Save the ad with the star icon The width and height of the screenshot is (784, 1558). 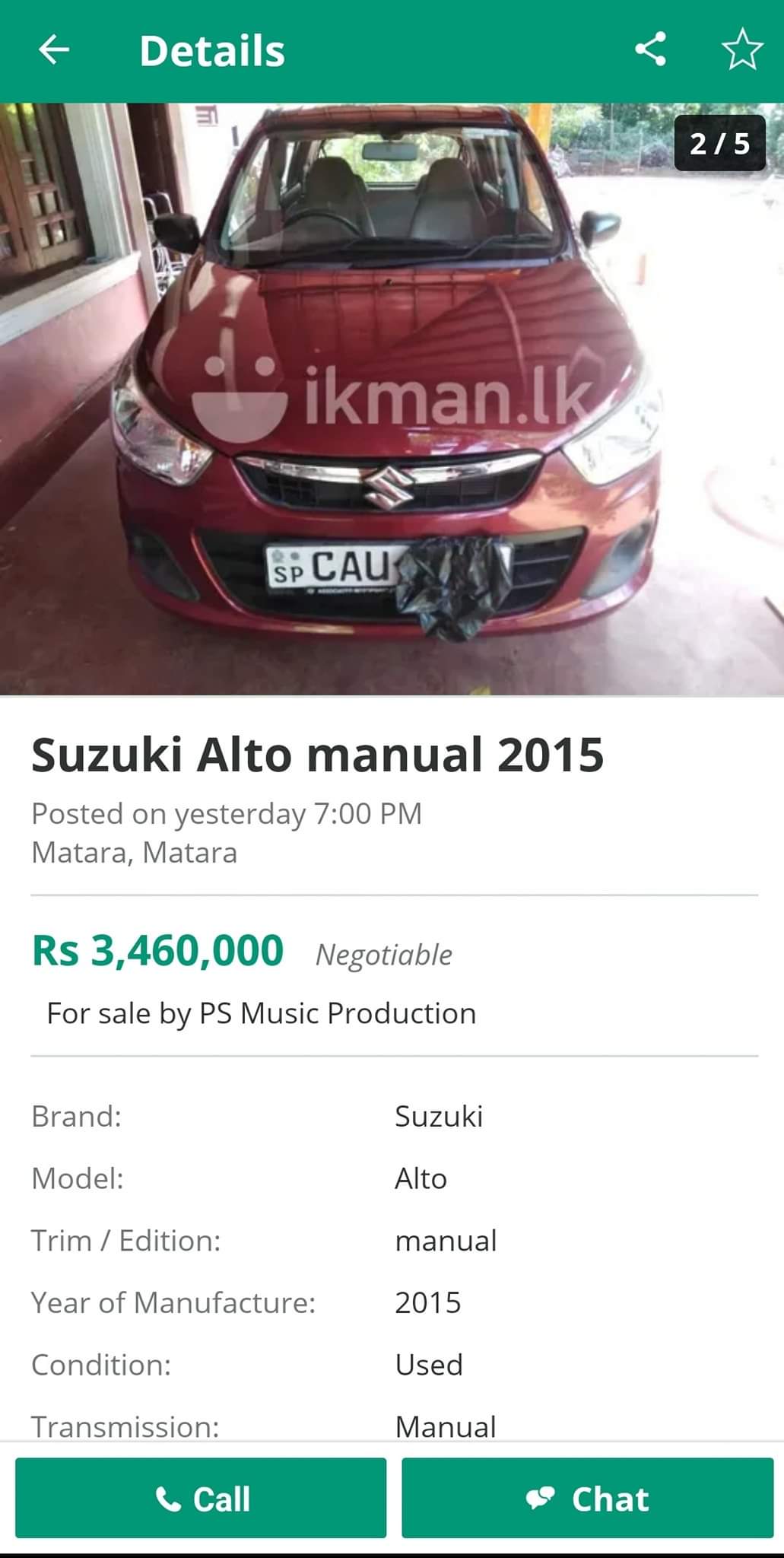(x=741, y=49)
